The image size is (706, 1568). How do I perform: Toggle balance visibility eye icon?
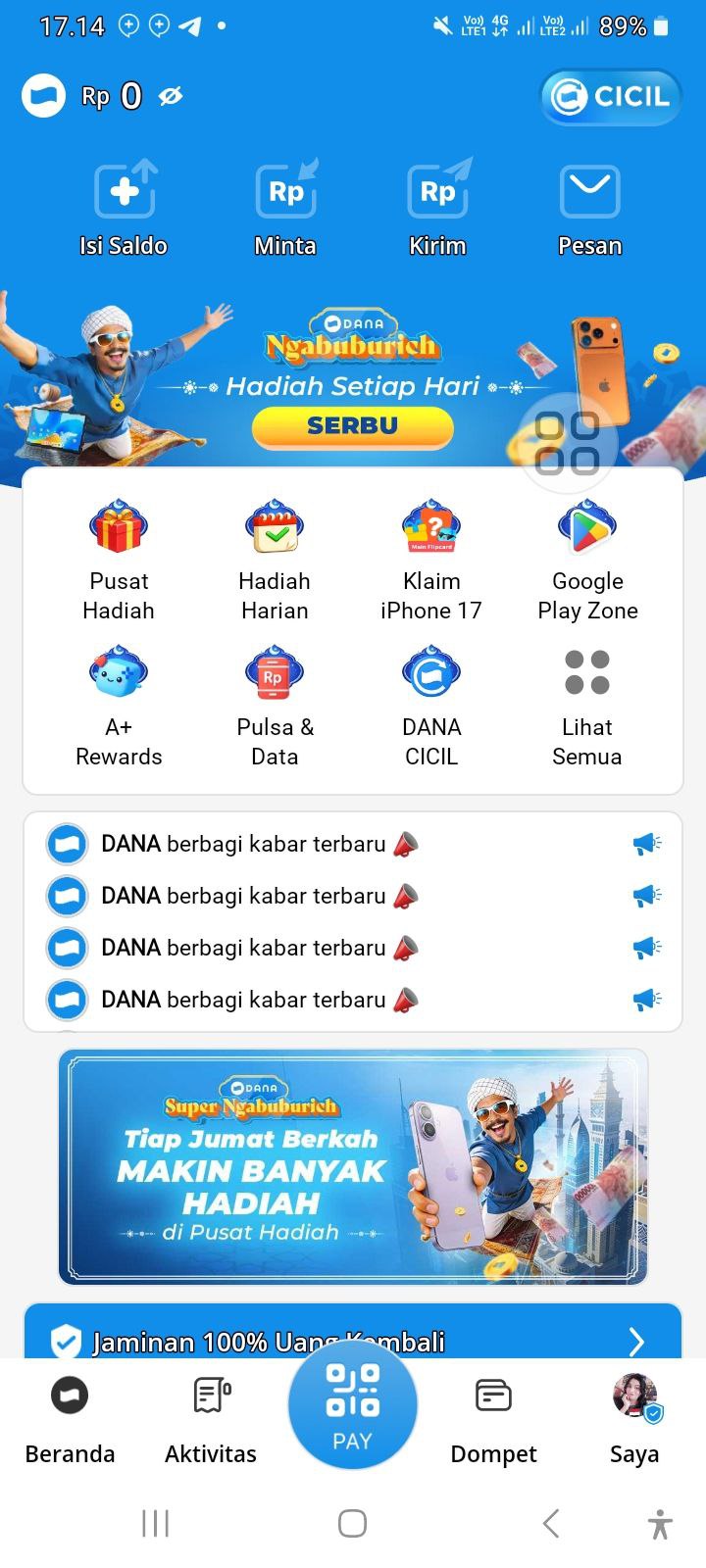coord(171,96)
